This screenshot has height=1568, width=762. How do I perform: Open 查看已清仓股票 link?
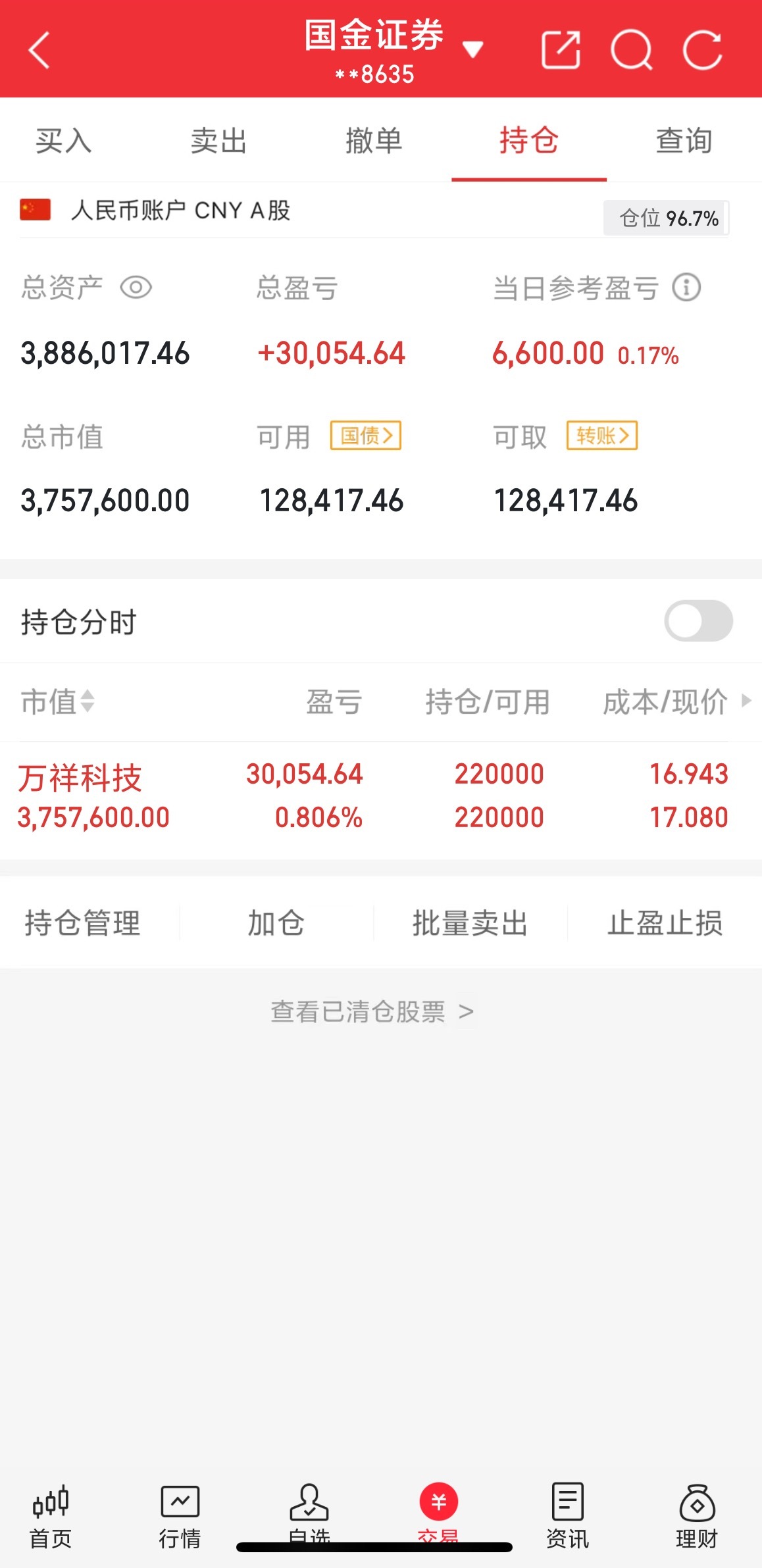370,1011
